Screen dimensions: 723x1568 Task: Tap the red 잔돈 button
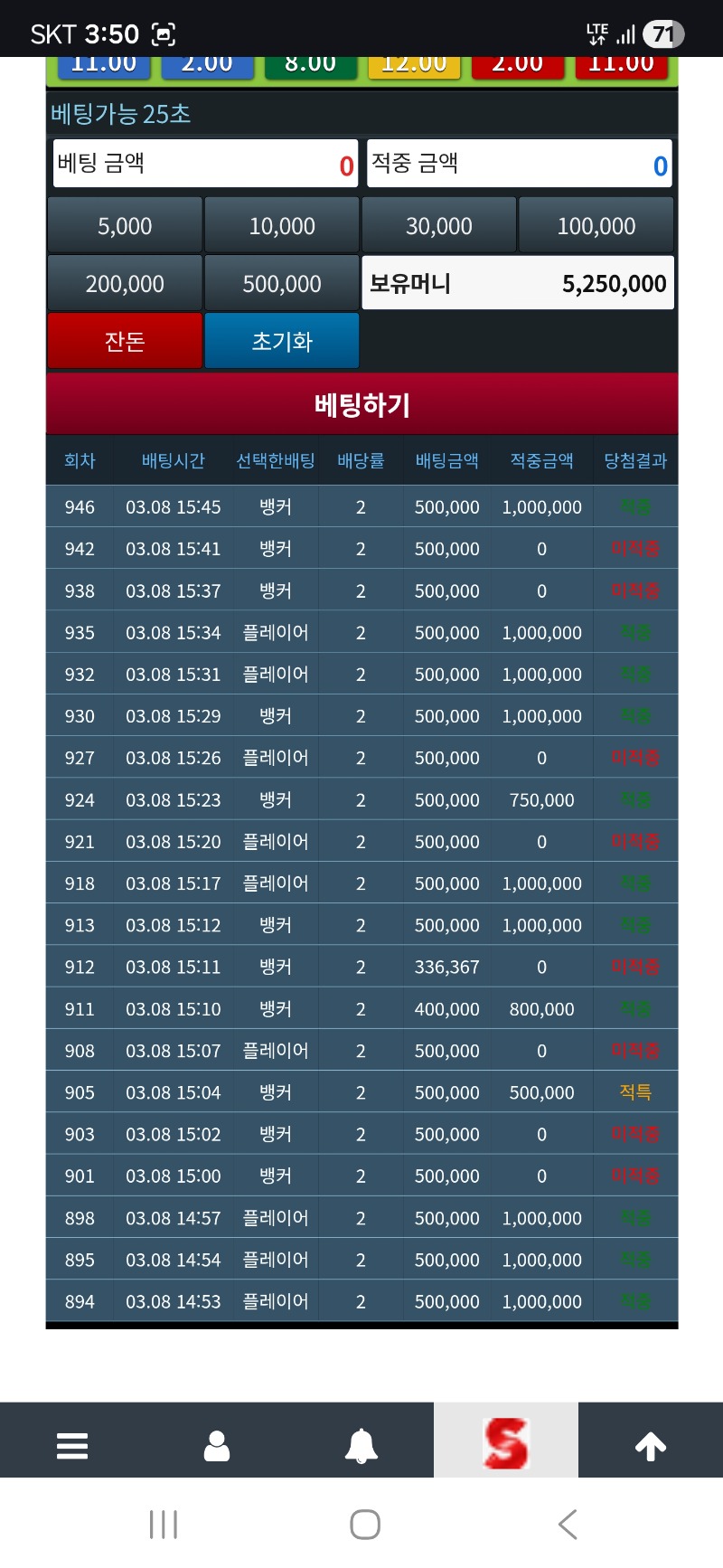coord(125,341)
